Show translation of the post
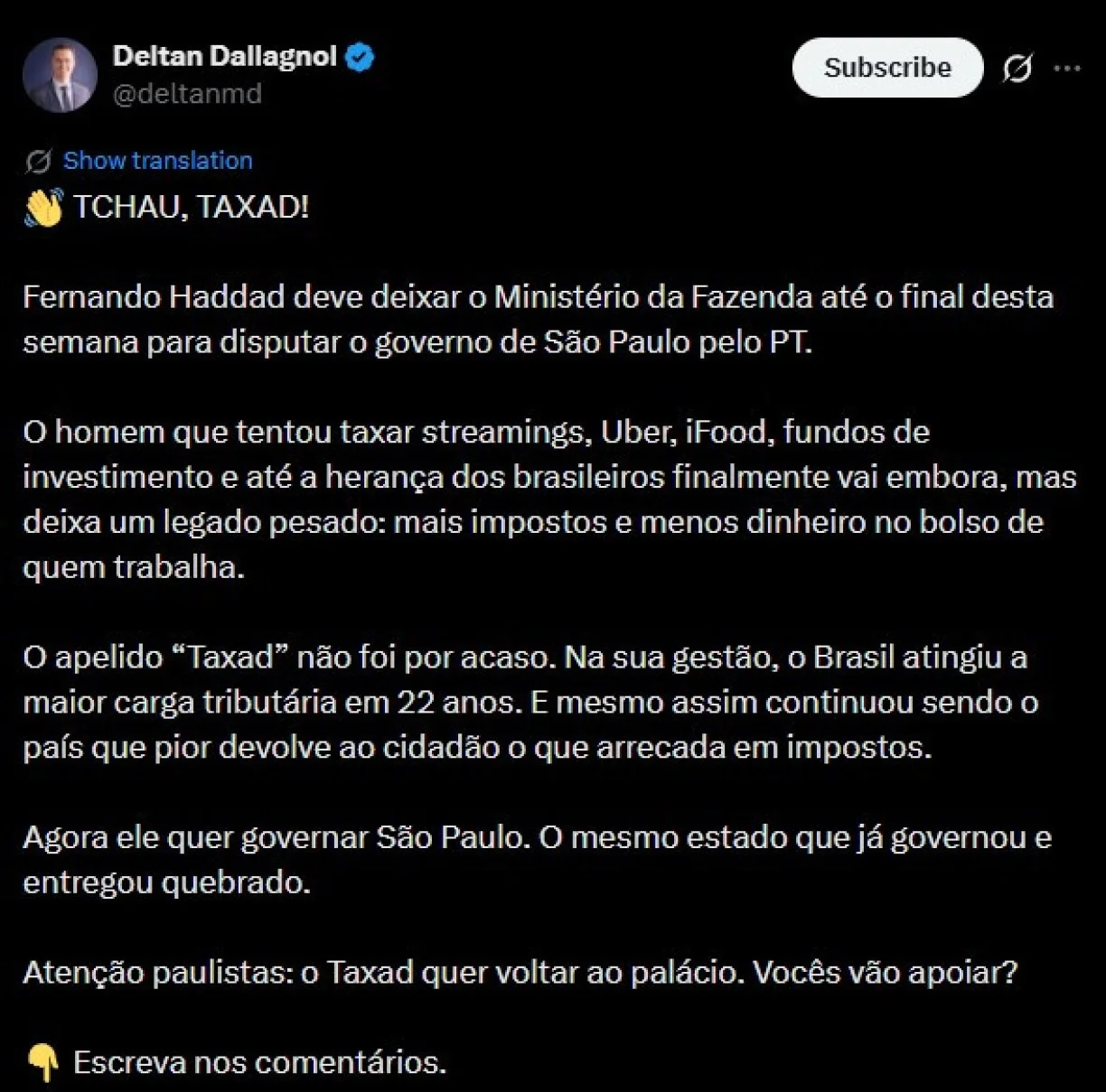Image resolution: width=1106 pixels, height=1092 pixels. [157, 161]
